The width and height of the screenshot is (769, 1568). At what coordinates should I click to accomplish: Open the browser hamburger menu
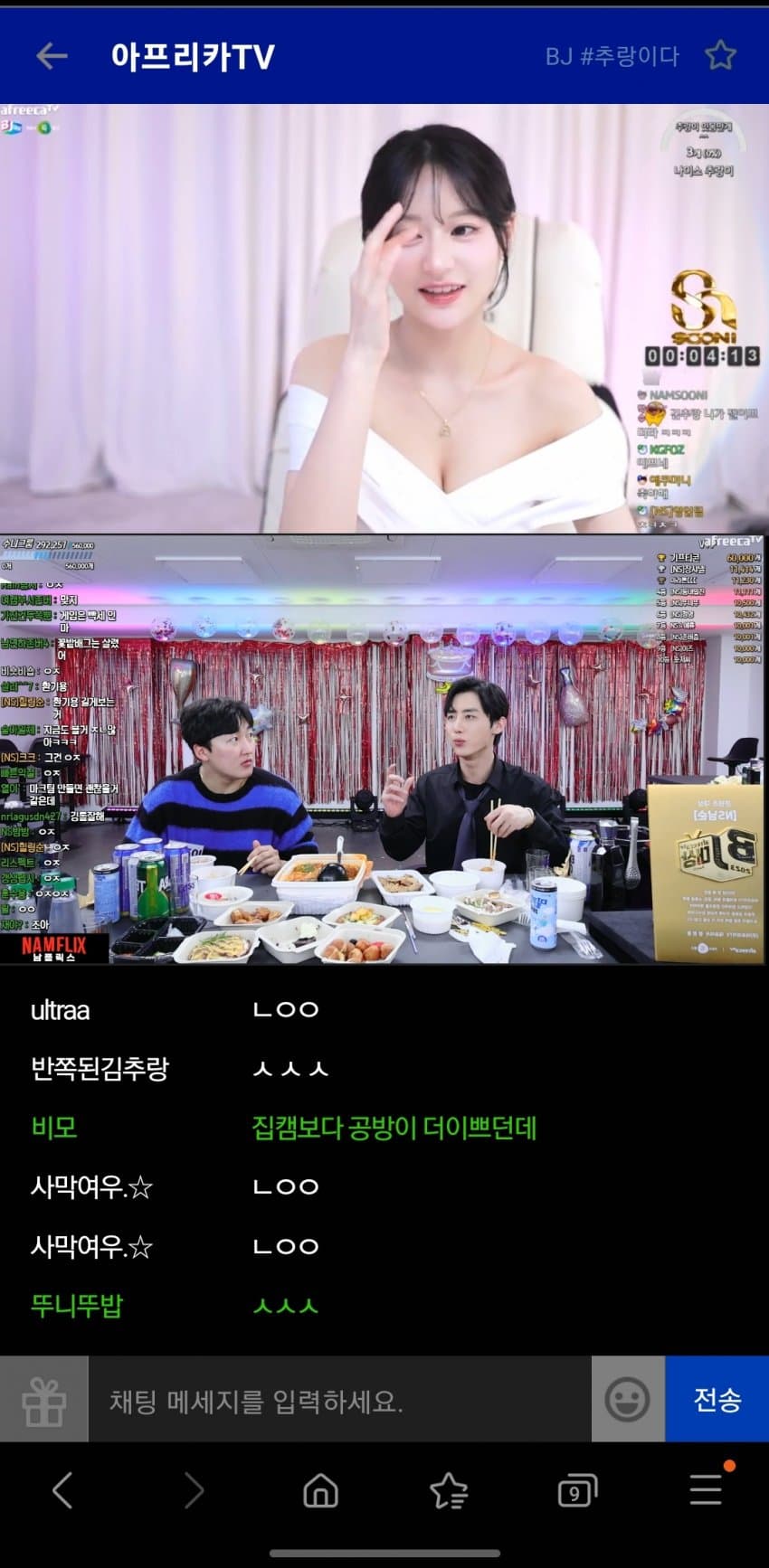coord(706,1490)
